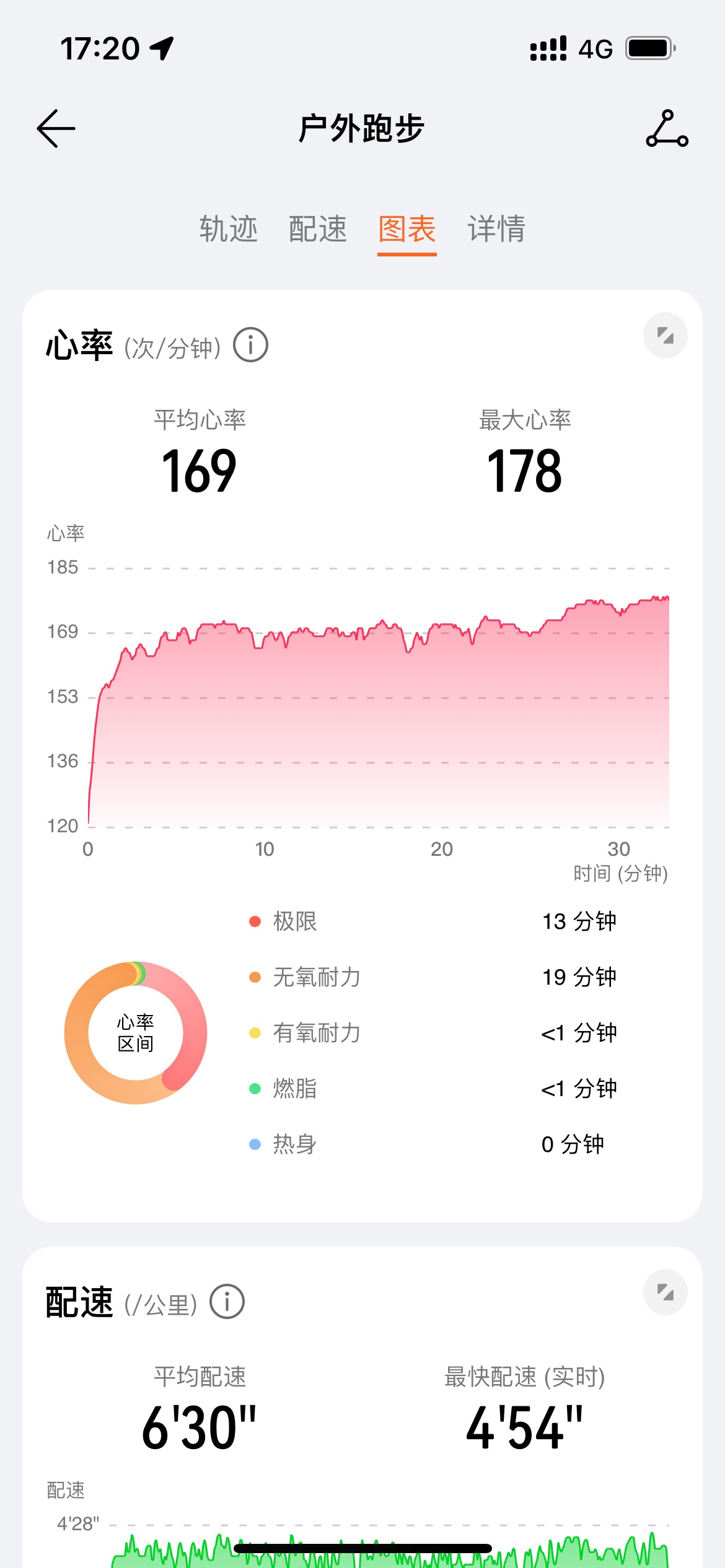The width and height of the screenshot is (725, 1568).
Task: Expand the 配速 chart to fullscreen
Action: [666, 1292]
